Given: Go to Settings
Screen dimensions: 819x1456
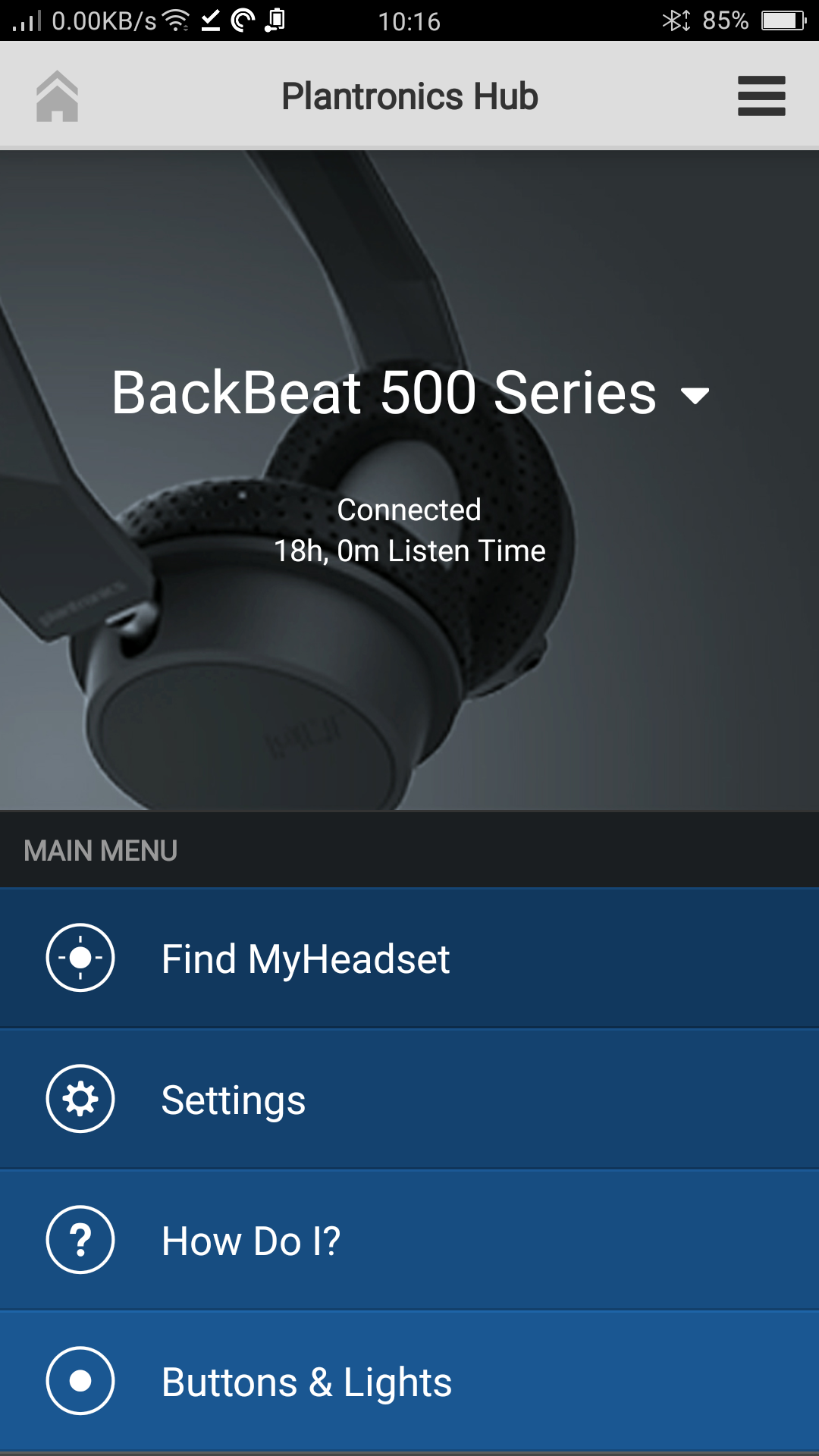Looking at the screenshot, I should tap(409, 1099).
